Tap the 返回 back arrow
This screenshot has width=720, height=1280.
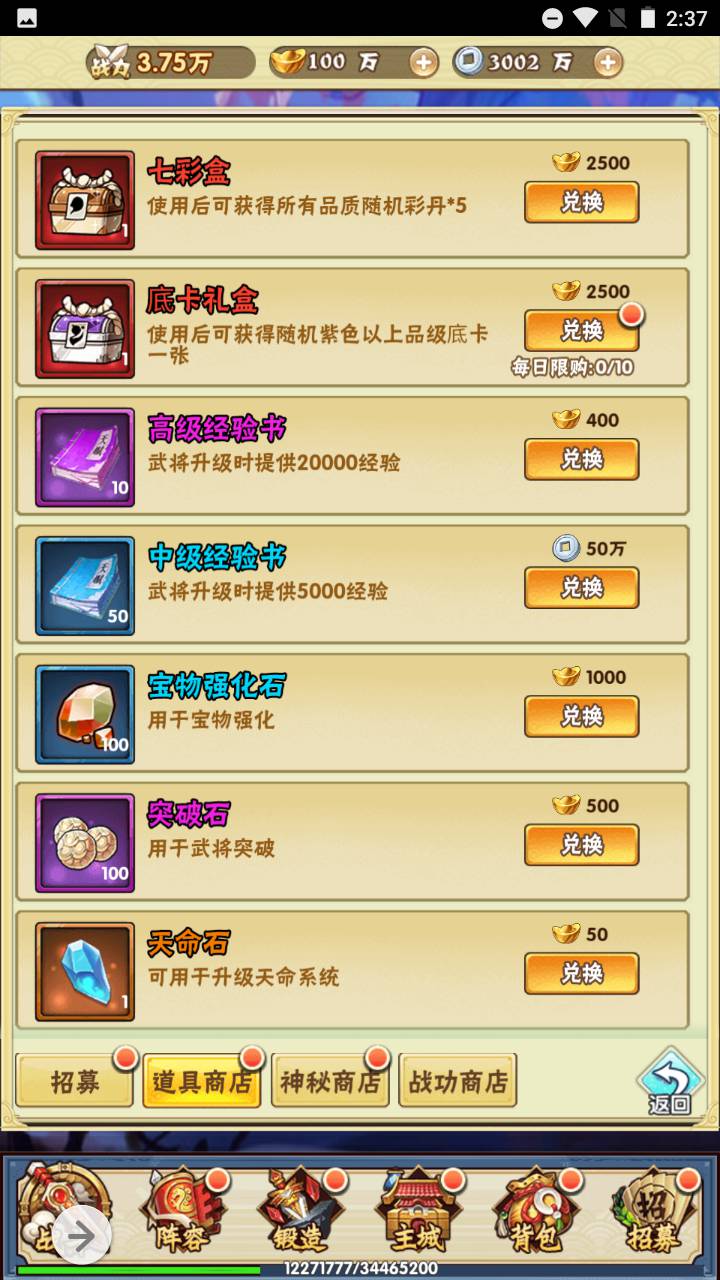[669, 1081]
